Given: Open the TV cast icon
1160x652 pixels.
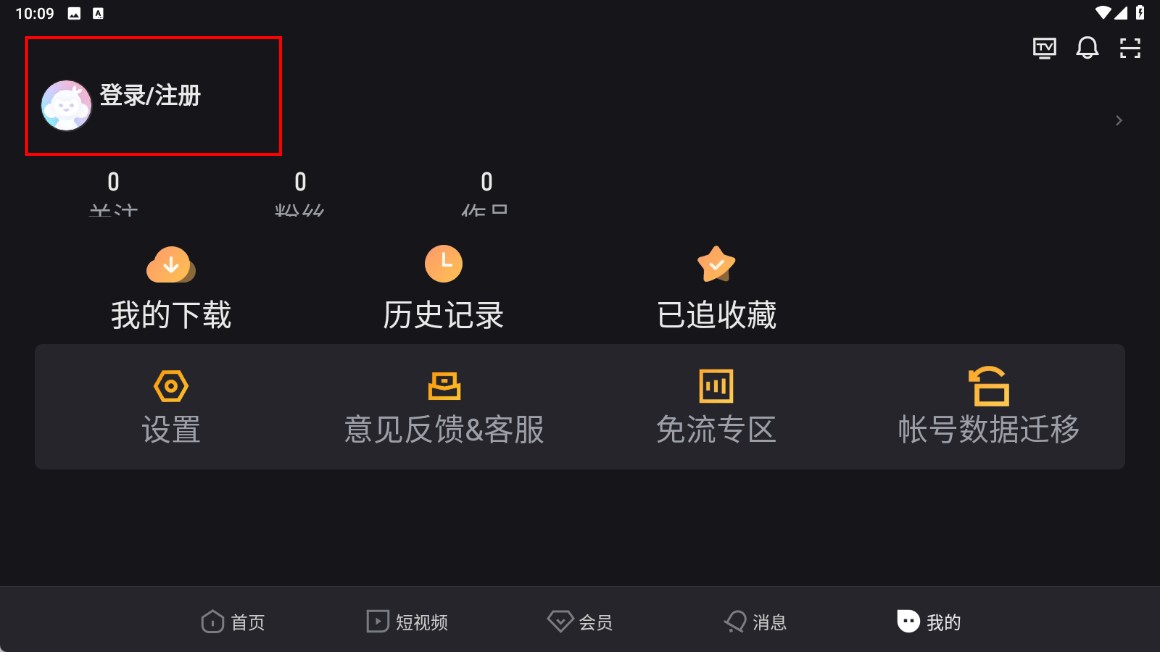Looking at the screenshot, I should pyautogui.click(x=1045, y=48).
